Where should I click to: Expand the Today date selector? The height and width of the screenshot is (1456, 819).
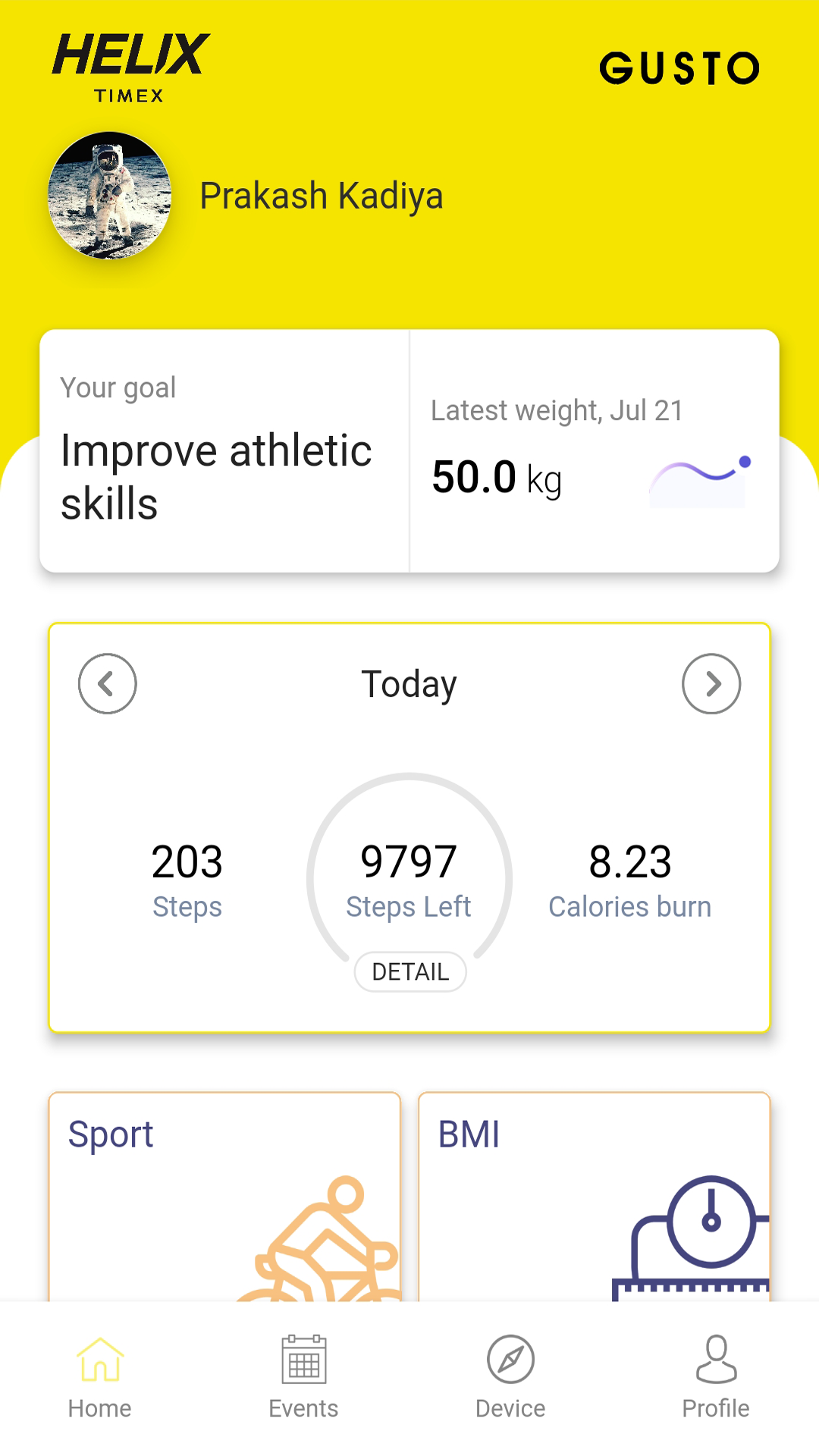[409, 683]
